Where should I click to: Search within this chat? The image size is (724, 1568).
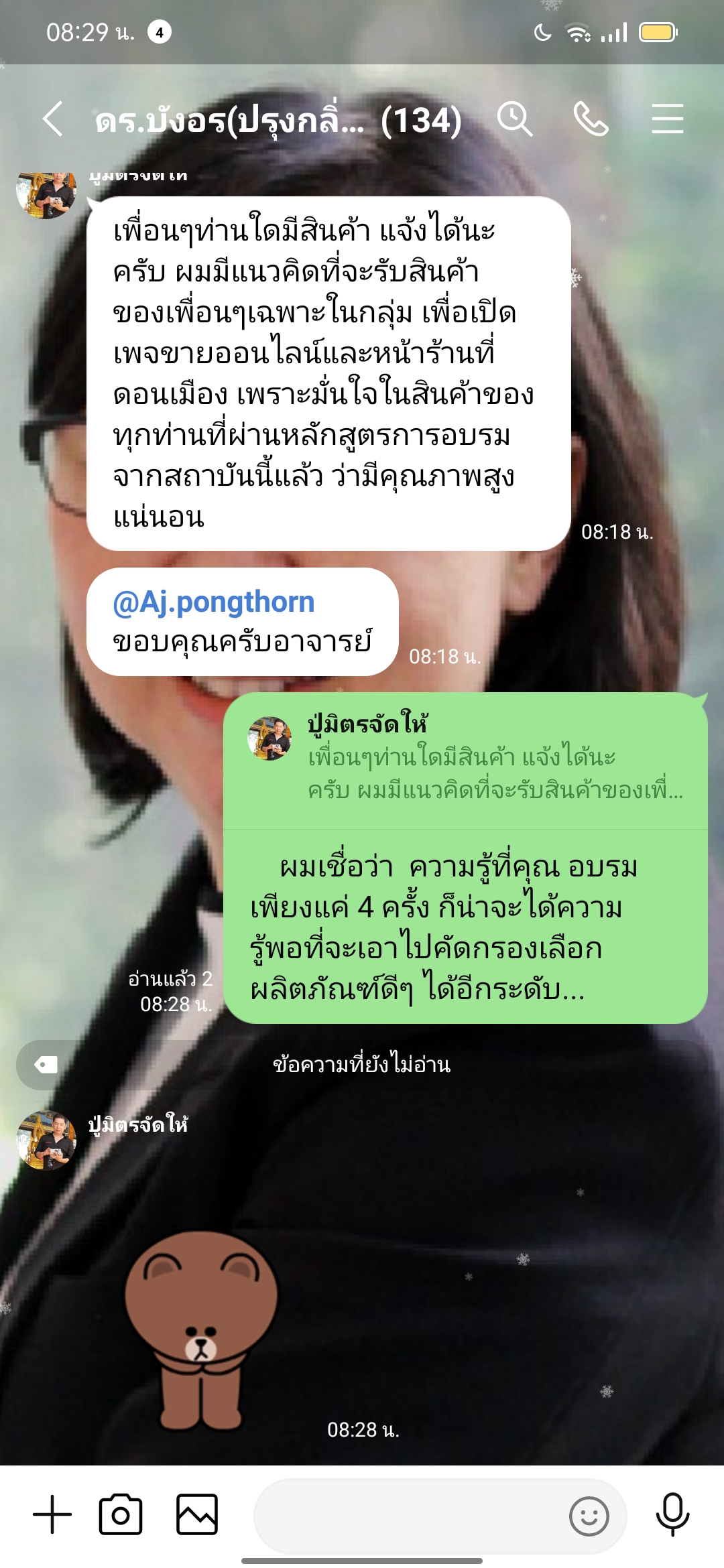[x=514, y=119]
